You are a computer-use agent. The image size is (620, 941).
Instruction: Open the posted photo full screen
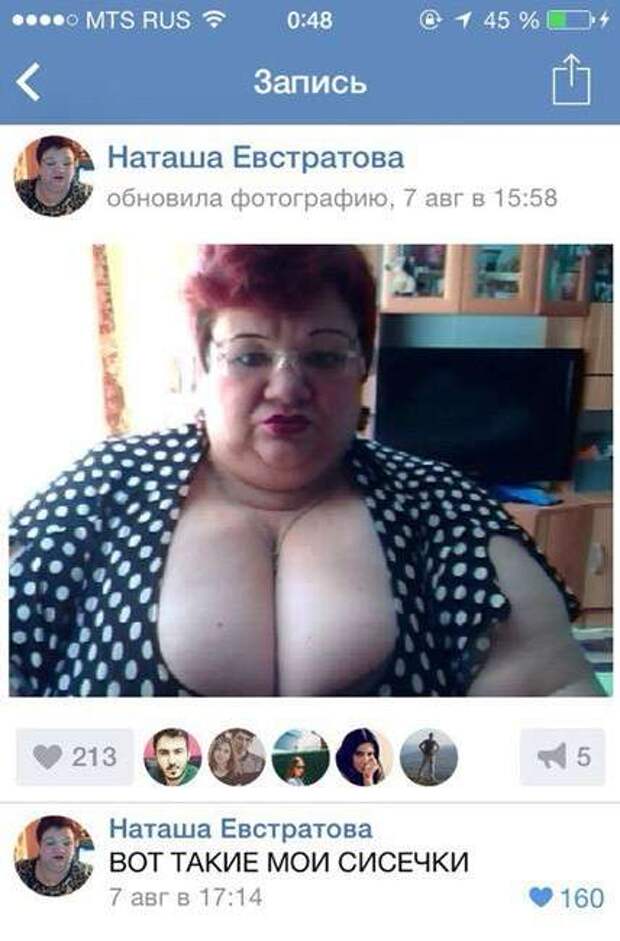(310, 470)
